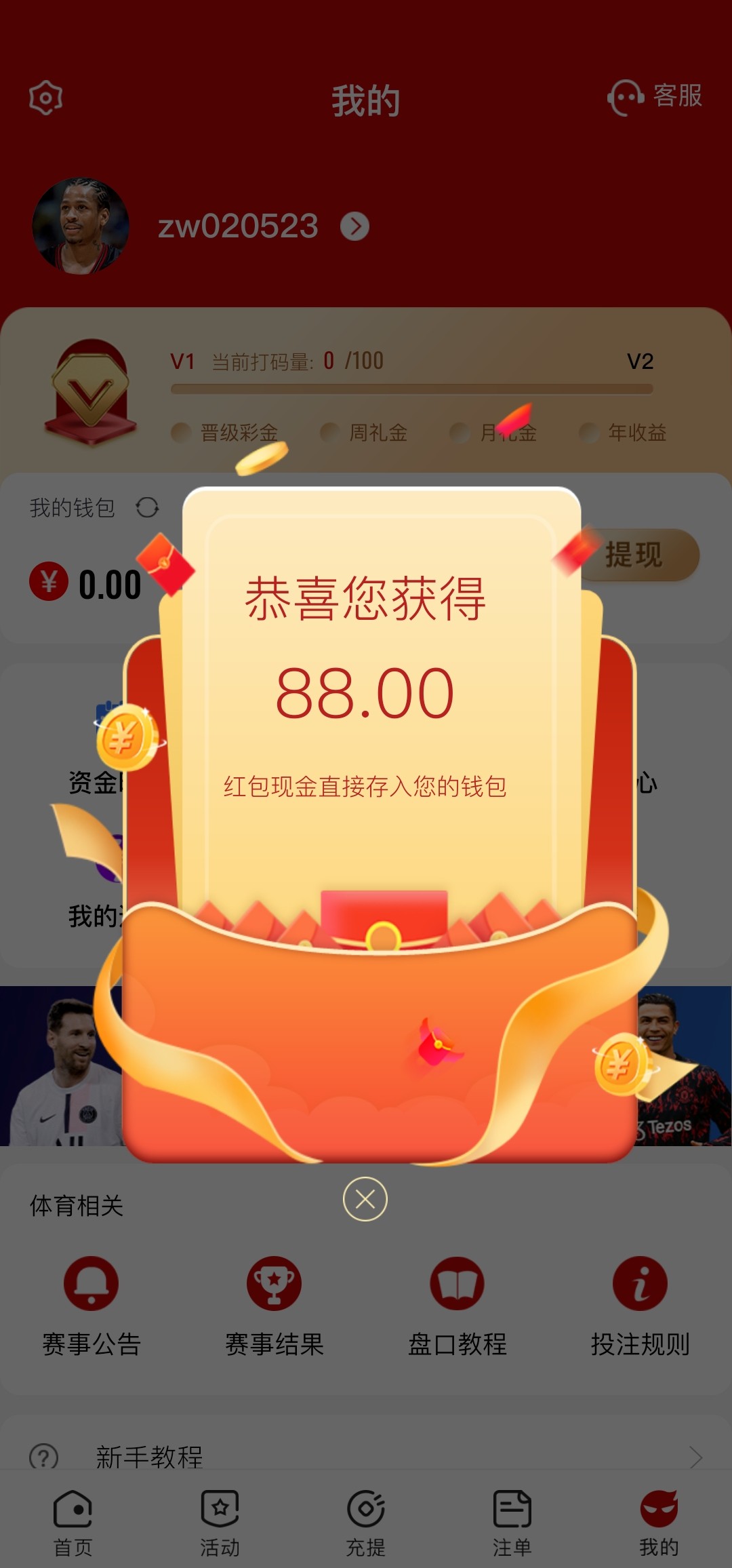This screenshot has width=732, height=1568.
Task: Refresh my wallet balance
Action: coord(147,507)
